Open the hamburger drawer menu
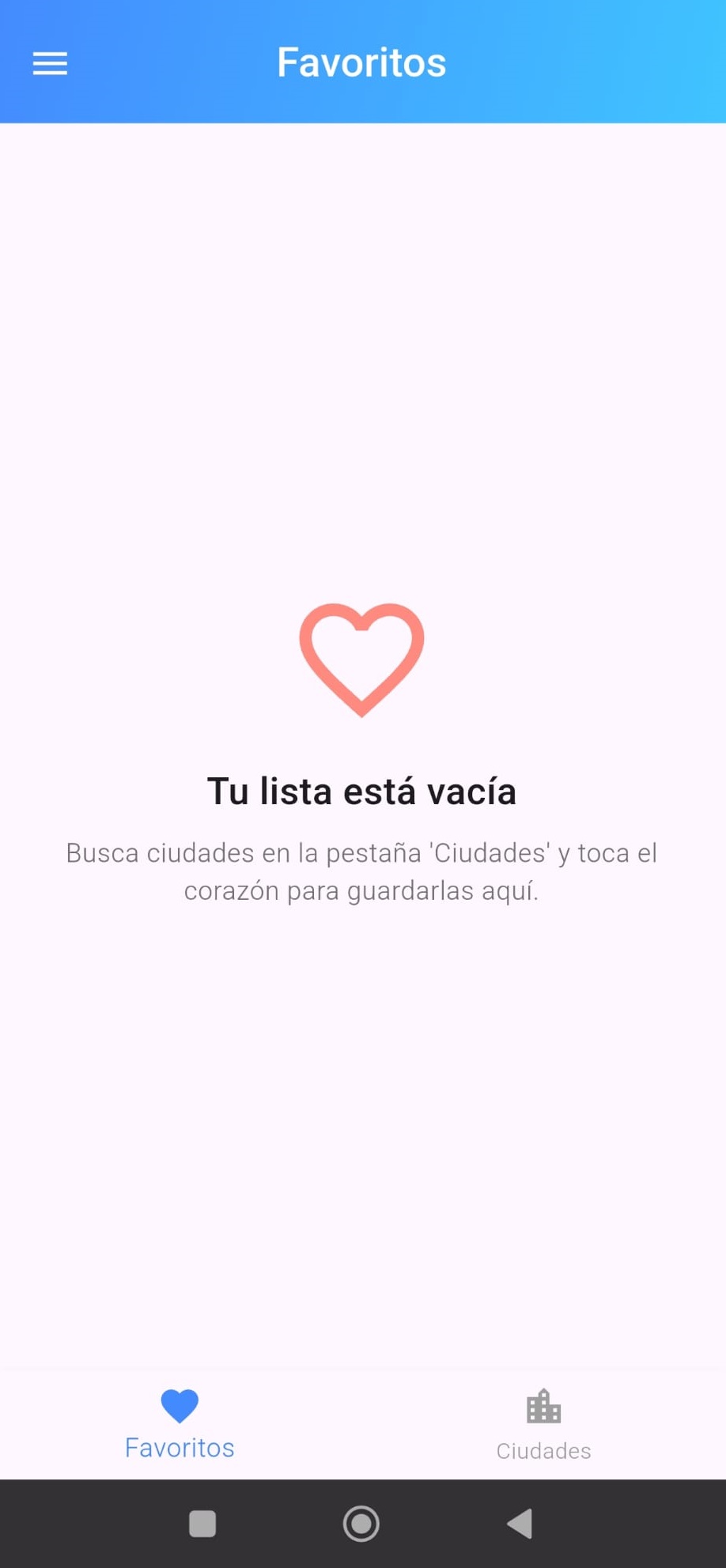The image size is (726, 1568). (50, 63)
